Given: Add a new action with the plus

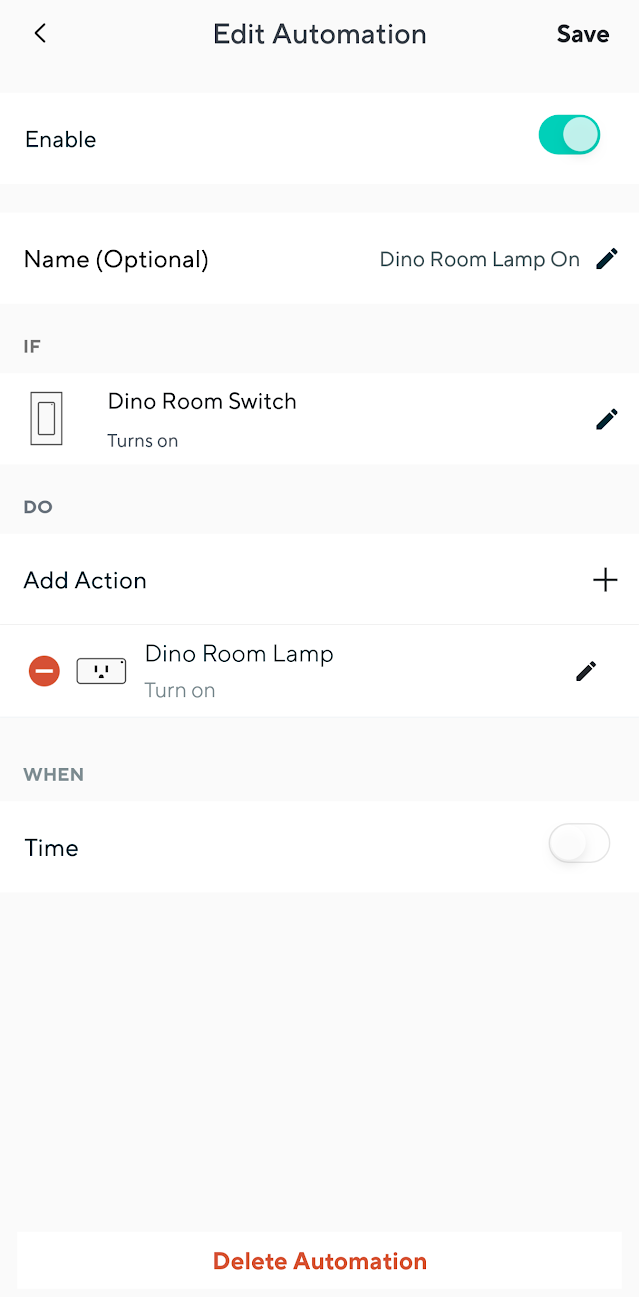Looking at the screenshot, I should (605, 580).
